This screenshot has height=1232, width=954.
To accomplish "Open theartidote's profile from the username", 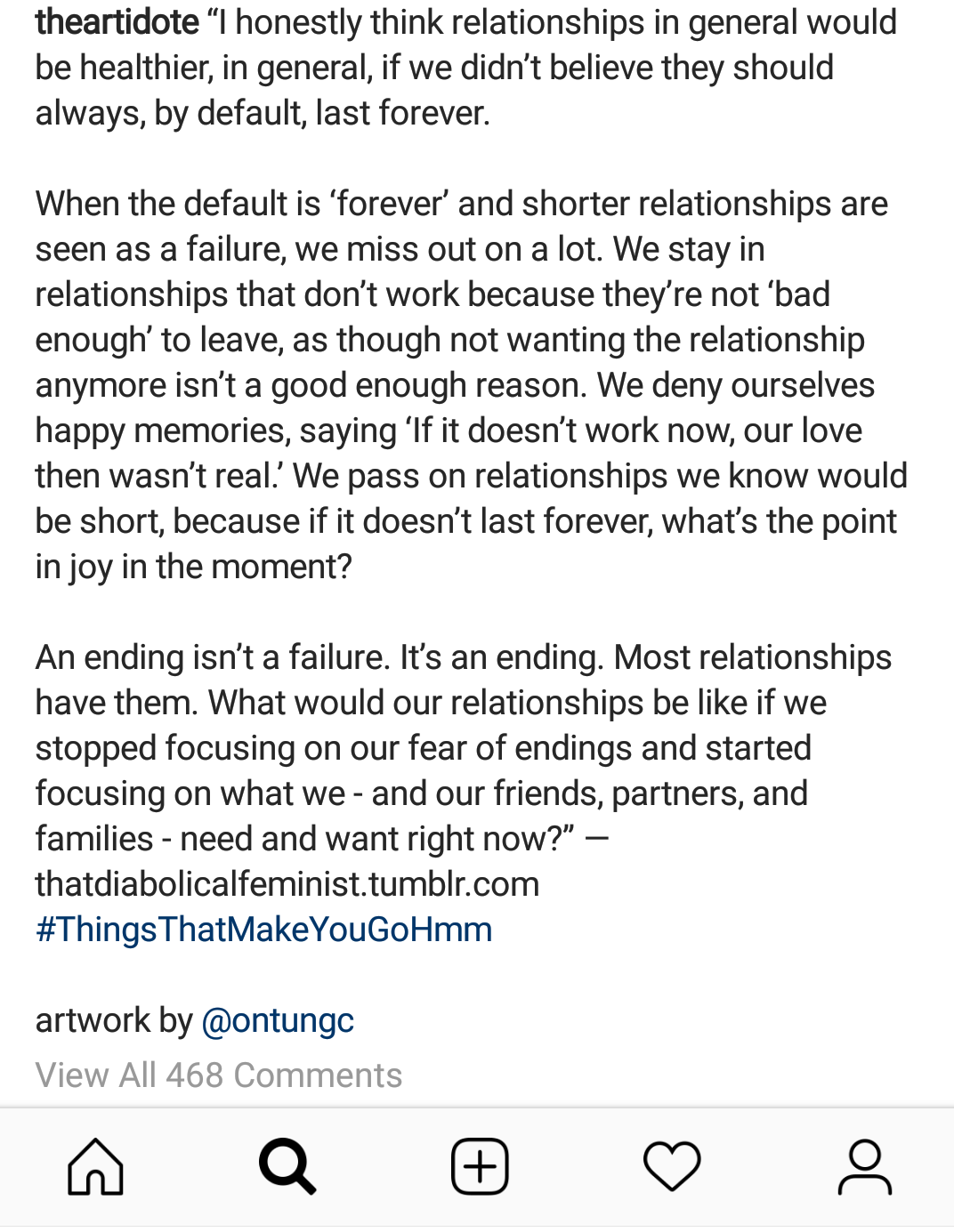I will [x=117, y=22].
